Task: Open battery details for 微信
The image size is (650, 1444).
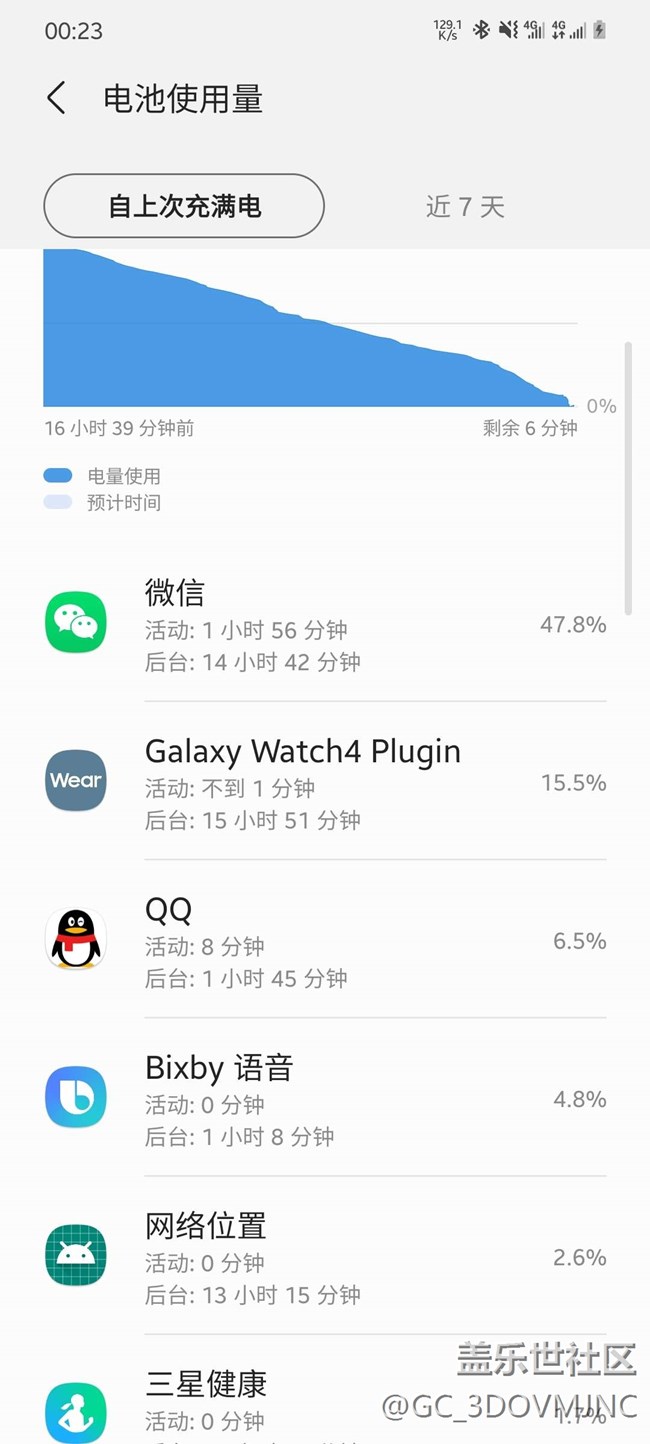Action: click(325, 624)
